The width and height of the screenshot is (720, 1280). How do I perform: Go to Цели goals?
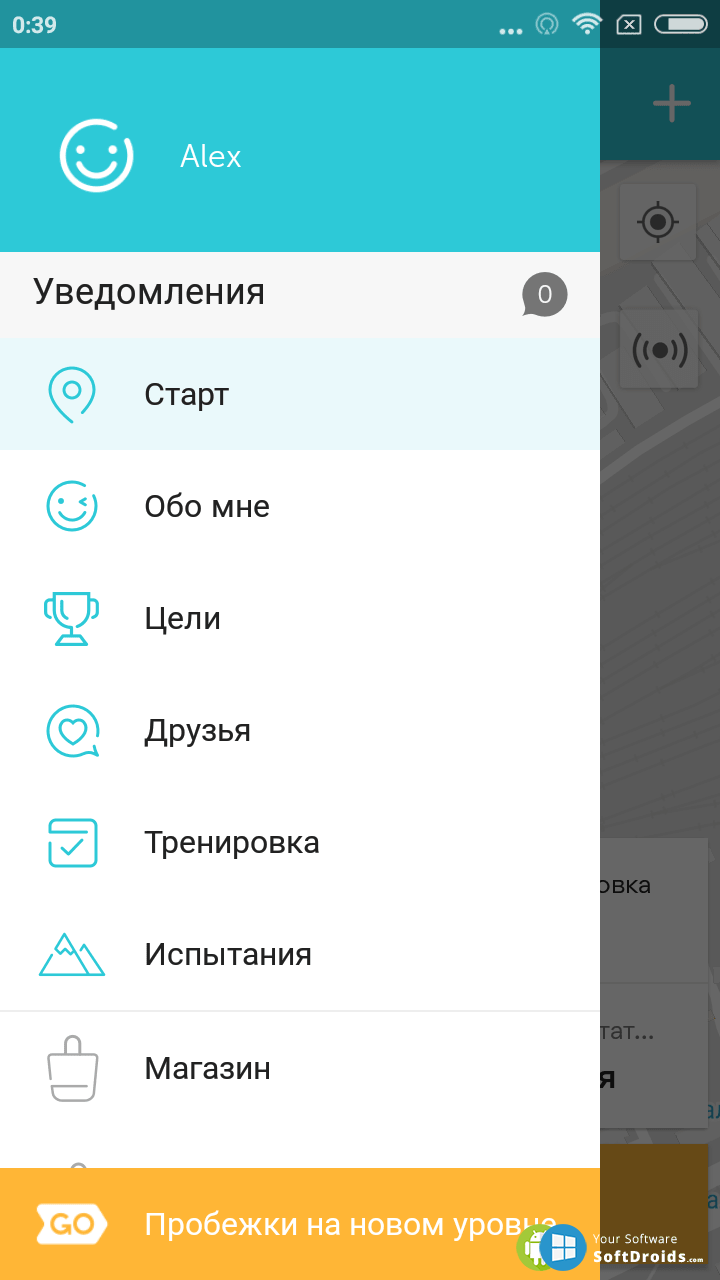point(300,618)
